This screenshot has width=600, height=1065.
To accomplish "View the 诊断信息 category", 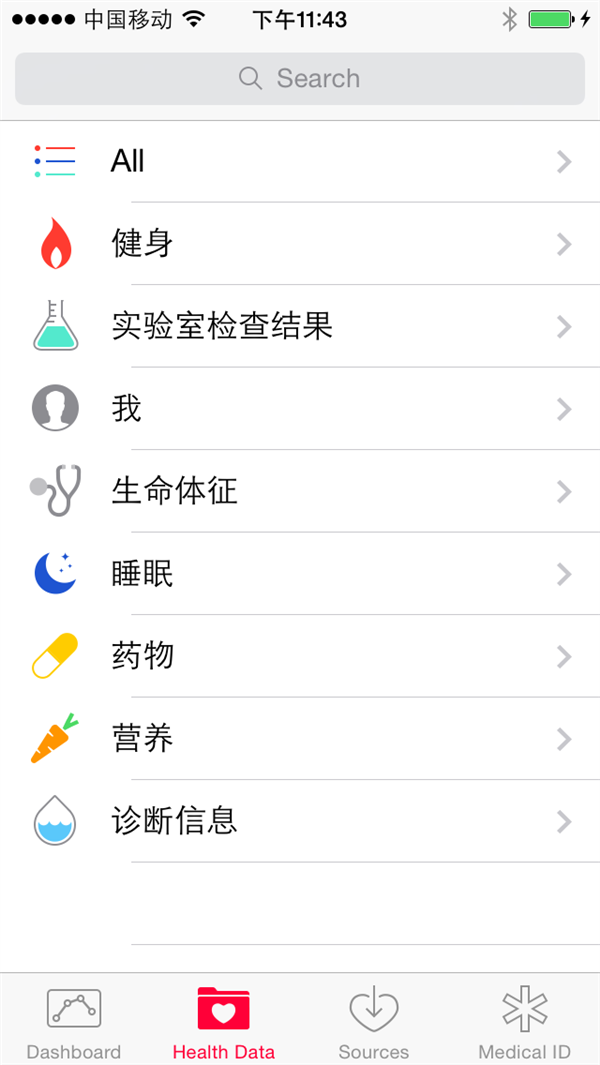I will (300, 821).
